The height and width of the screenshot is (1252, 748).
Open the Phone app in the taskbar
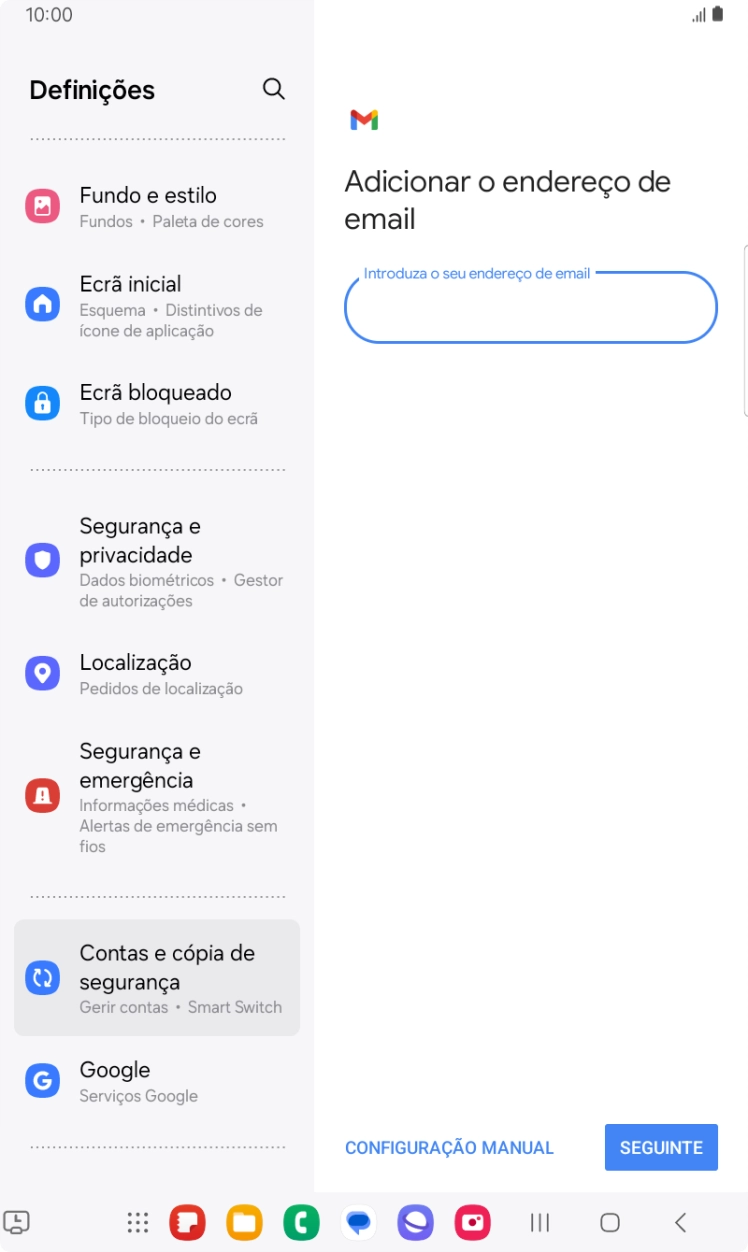click(301, 1222)
